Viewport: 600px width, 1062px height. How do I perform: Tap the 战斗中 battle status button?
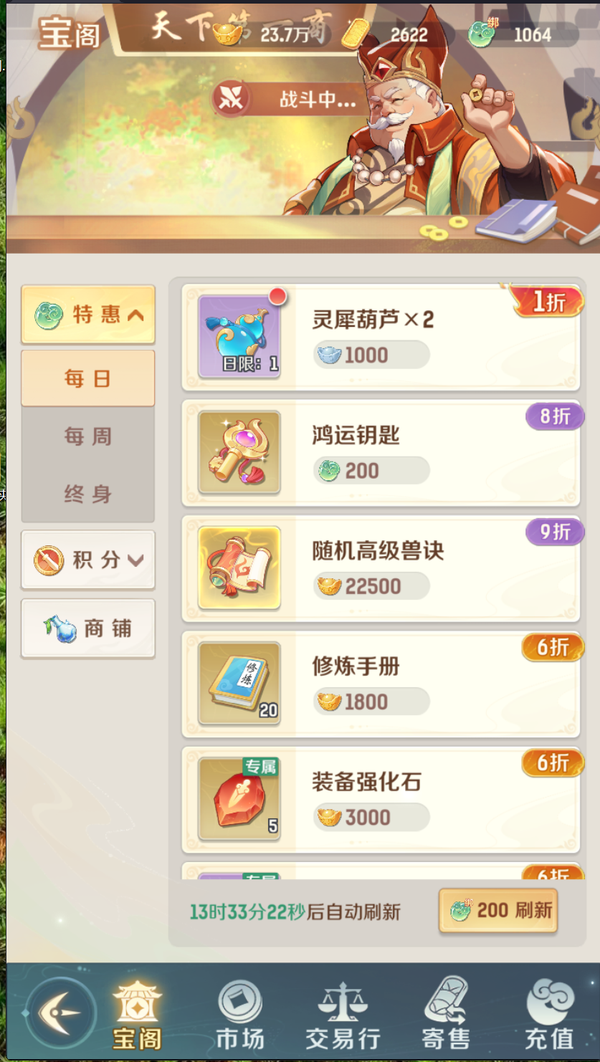tap(287, 99)
